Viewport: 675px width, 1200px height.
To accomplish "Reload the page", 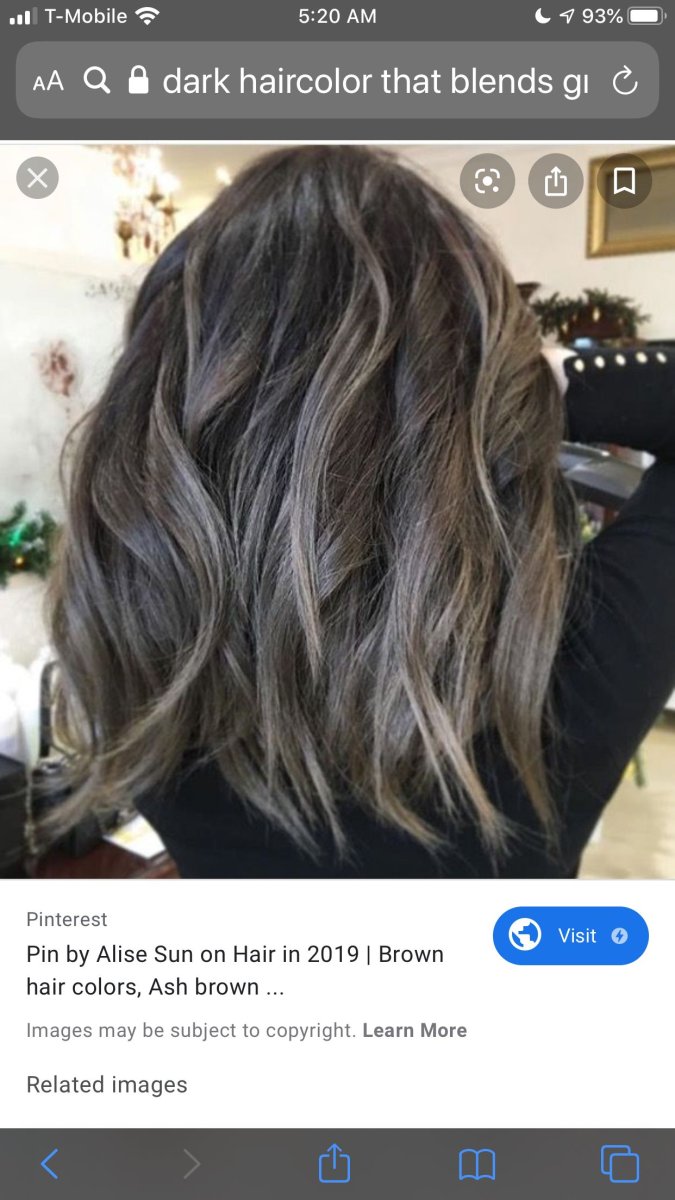I will (625, 81).
